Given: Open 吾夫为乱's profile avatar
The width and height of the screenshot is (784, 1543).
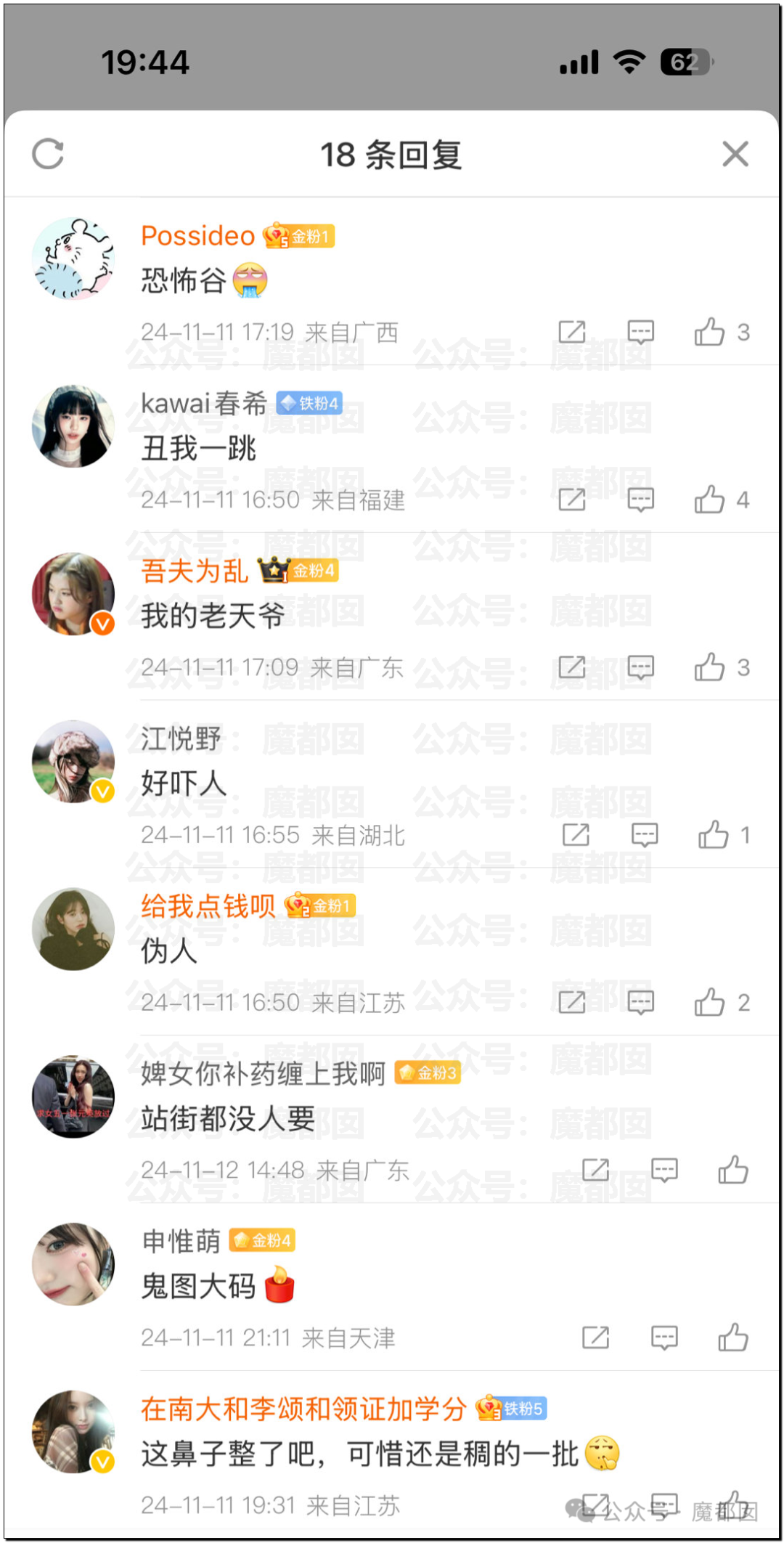Looking at the screenshot, I should pos(73,594).
